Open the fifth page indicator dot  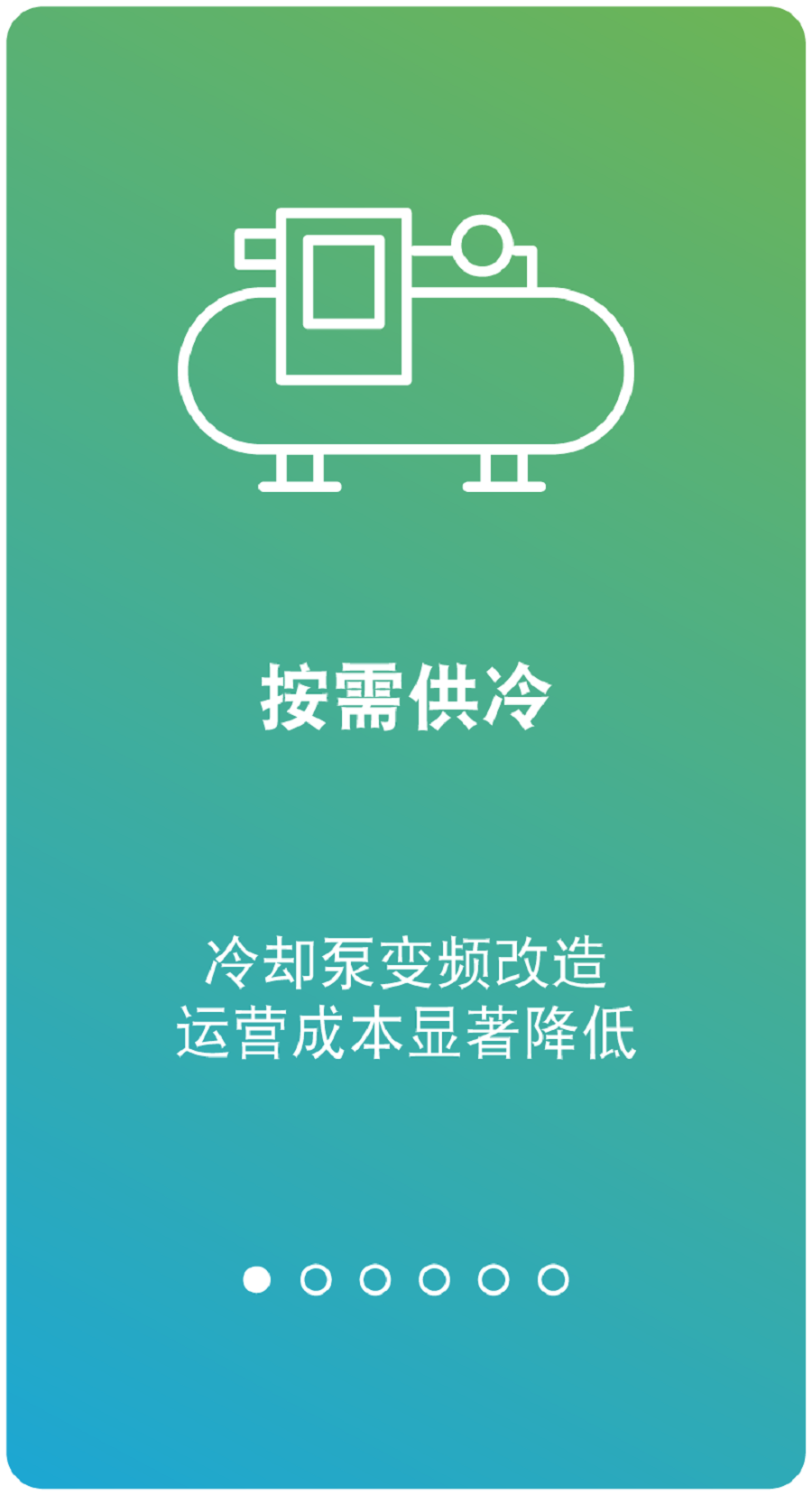tap(494, 1279)
